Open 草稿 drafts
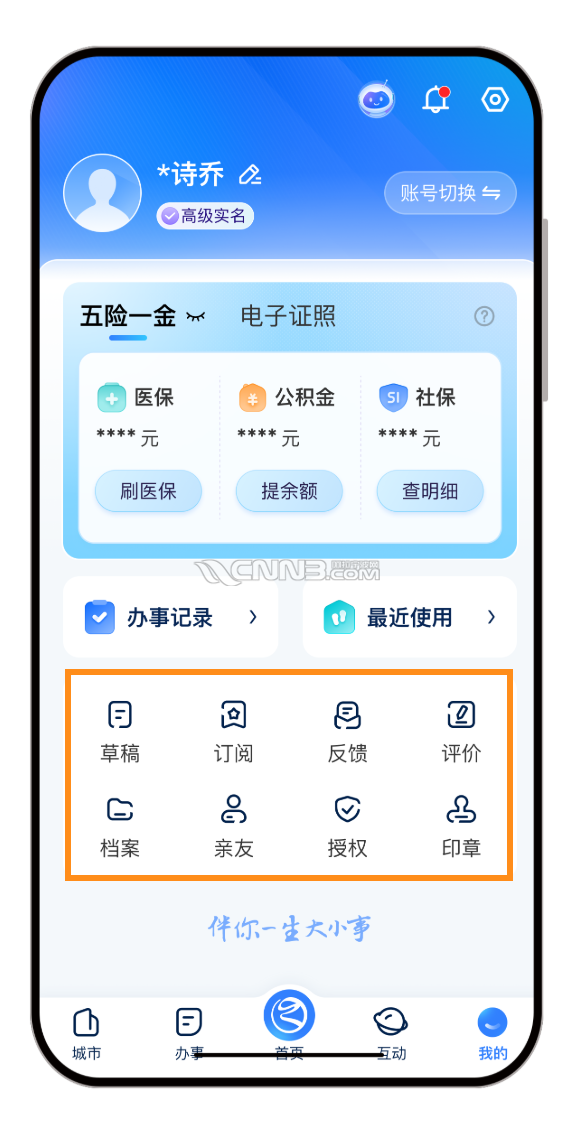 pyautogui.click(x=120, y=731)
